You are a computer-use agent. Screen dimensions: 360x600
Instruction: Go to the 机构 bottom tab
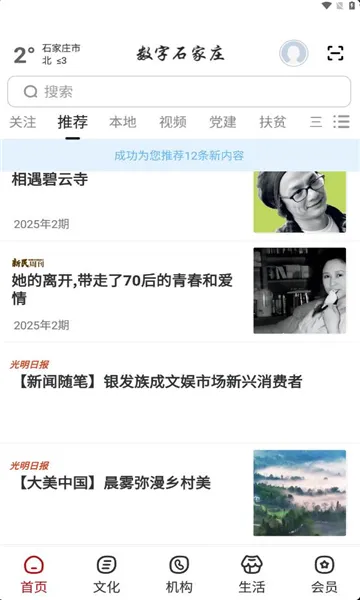(179, 575)
